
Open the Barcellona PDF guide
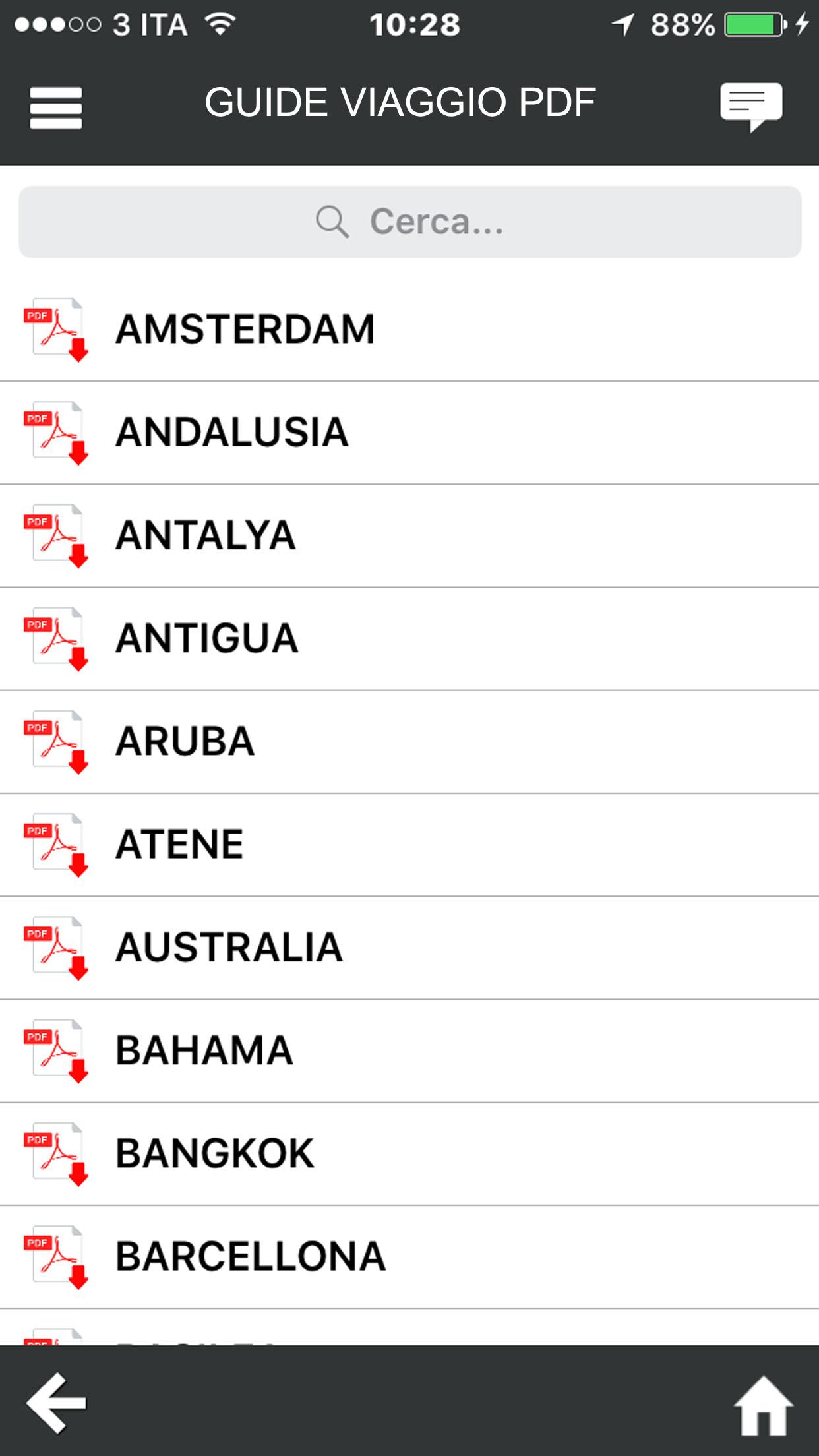tap(250, 1256)
